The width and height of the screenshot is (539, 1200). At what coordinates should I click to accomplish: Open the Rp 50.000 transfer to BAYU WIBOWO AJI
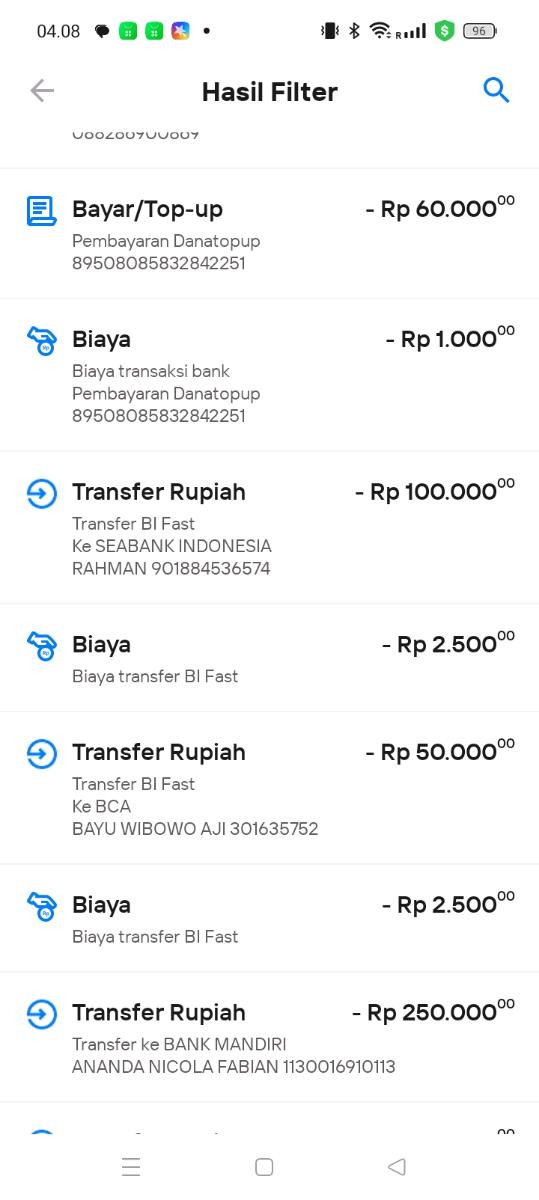[x=270, y=788]
